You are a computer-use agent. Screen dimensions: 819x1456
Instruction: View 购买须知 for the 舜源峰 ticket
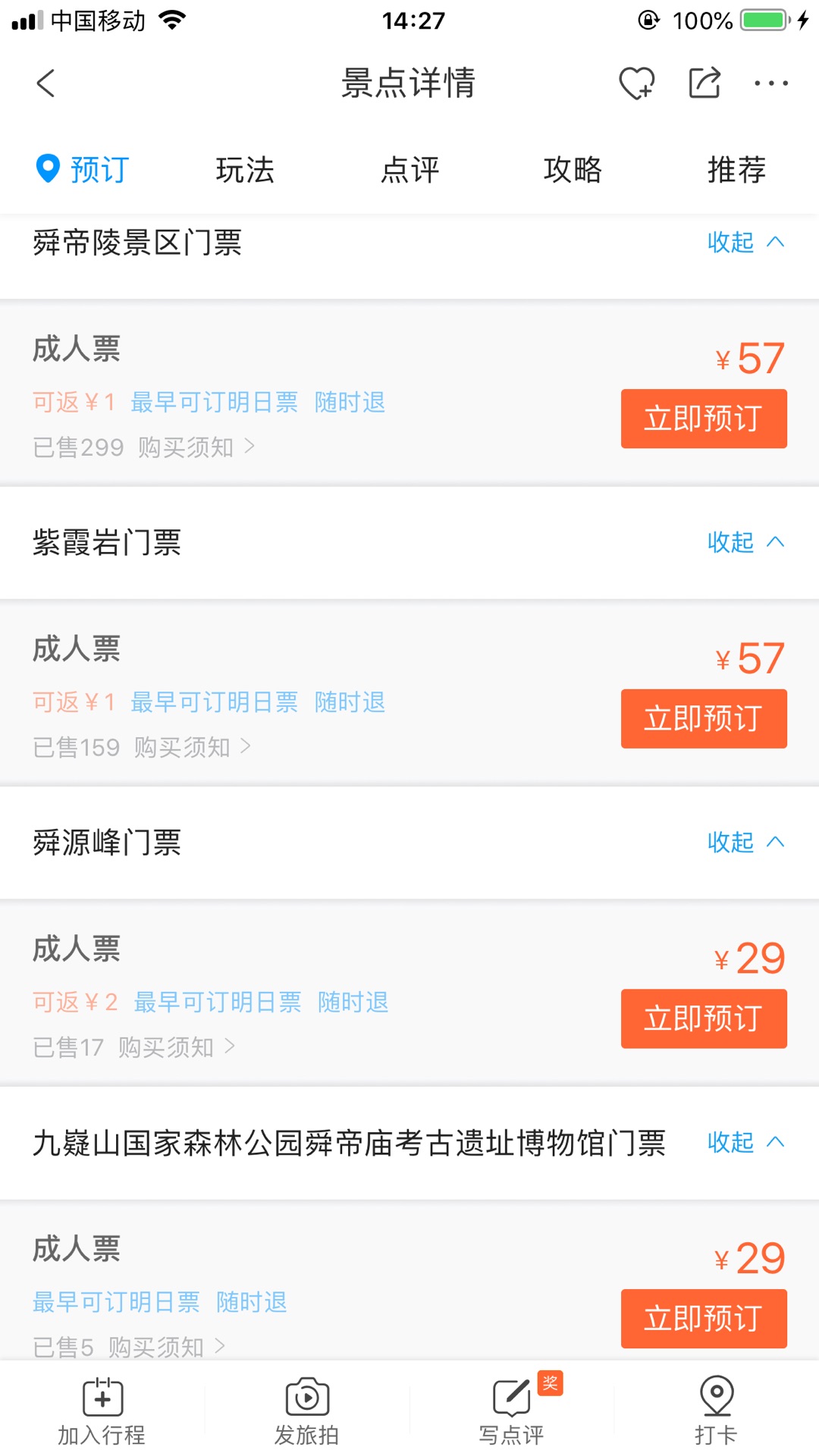[175, 1047]
